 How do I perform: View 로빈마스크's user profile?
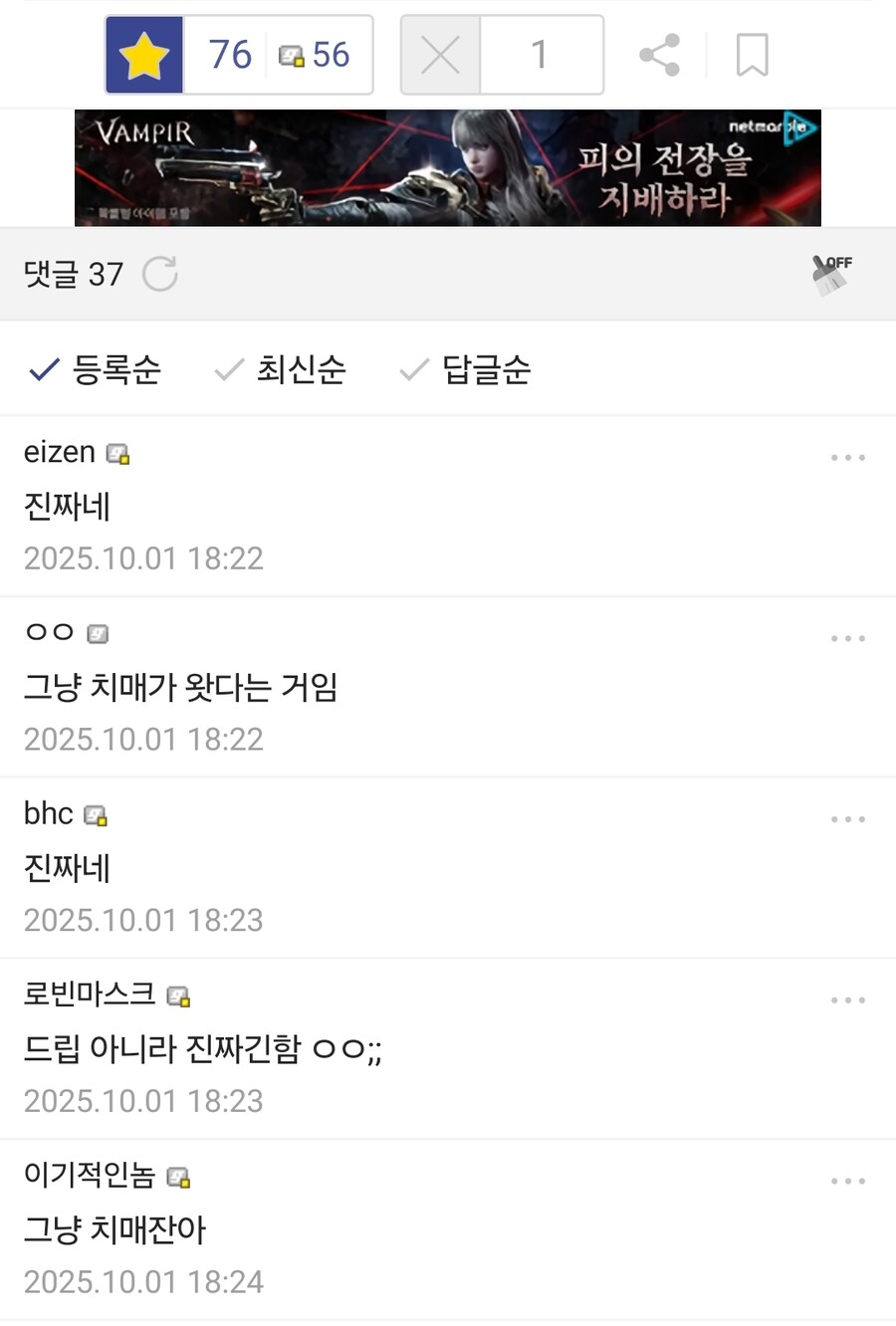90,994
